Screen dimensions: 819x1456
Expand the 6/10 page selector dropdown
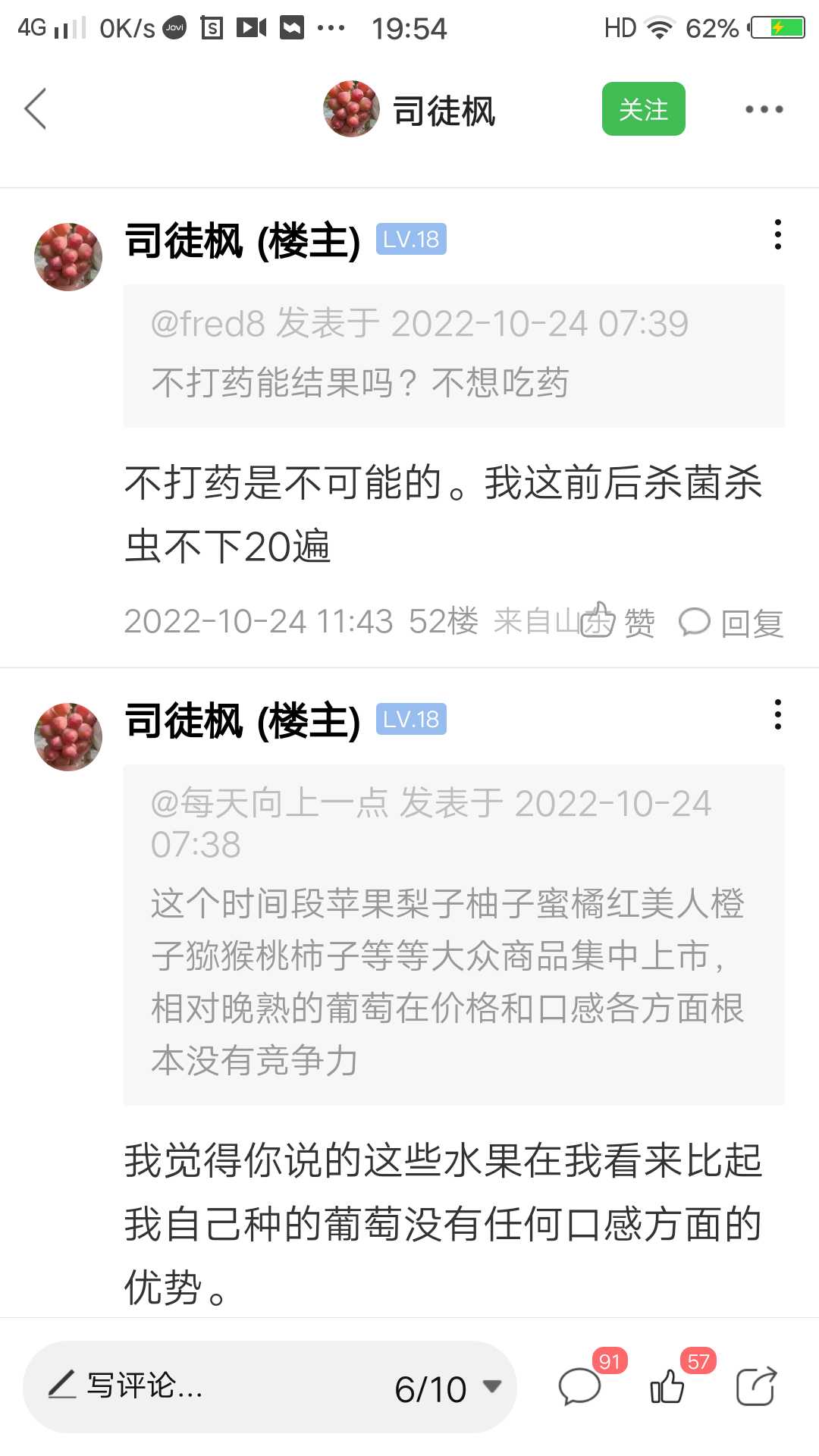point(447,1389)
